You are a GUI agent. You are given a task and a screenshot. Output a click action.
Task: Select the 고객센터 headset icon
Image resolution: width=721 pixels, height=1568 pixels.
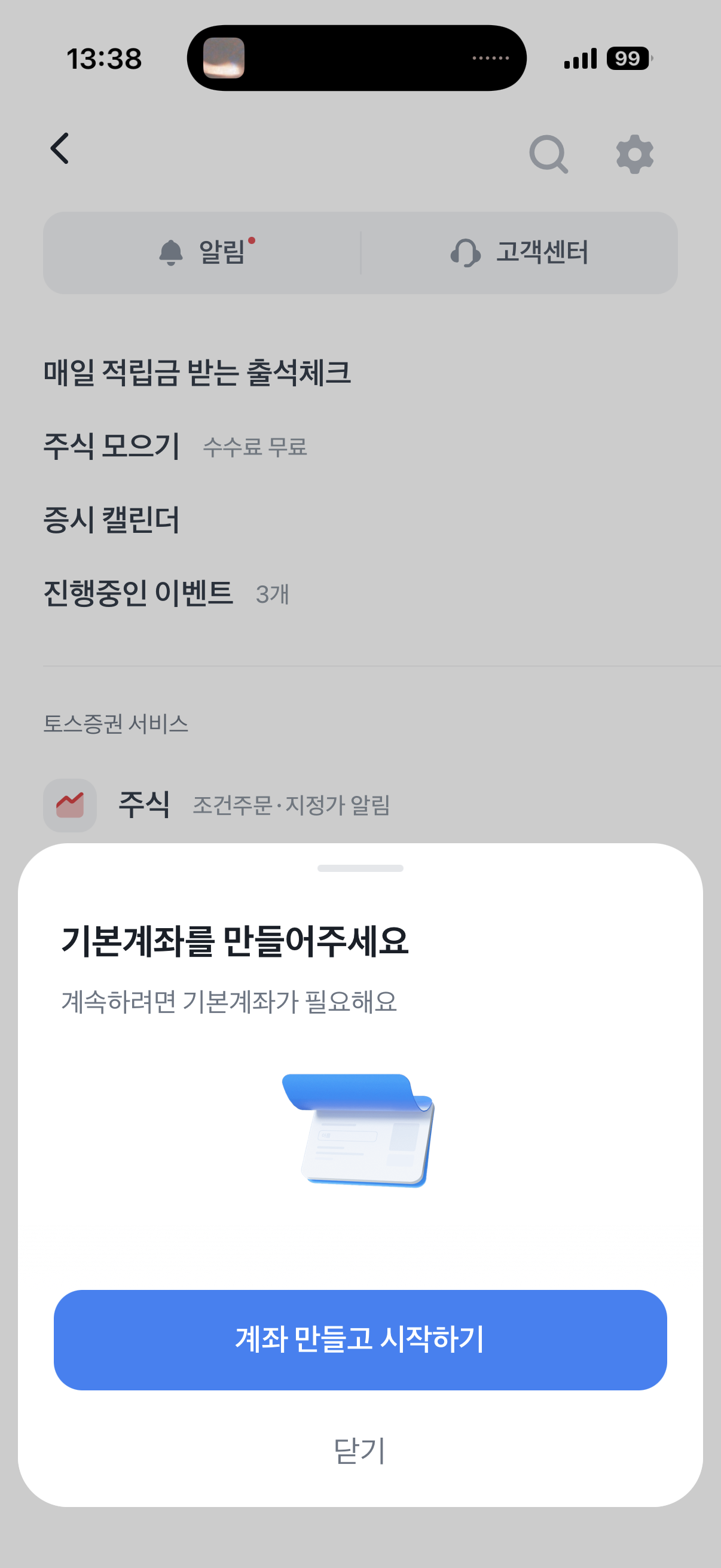pyautogui.click(x=465, y=252)
